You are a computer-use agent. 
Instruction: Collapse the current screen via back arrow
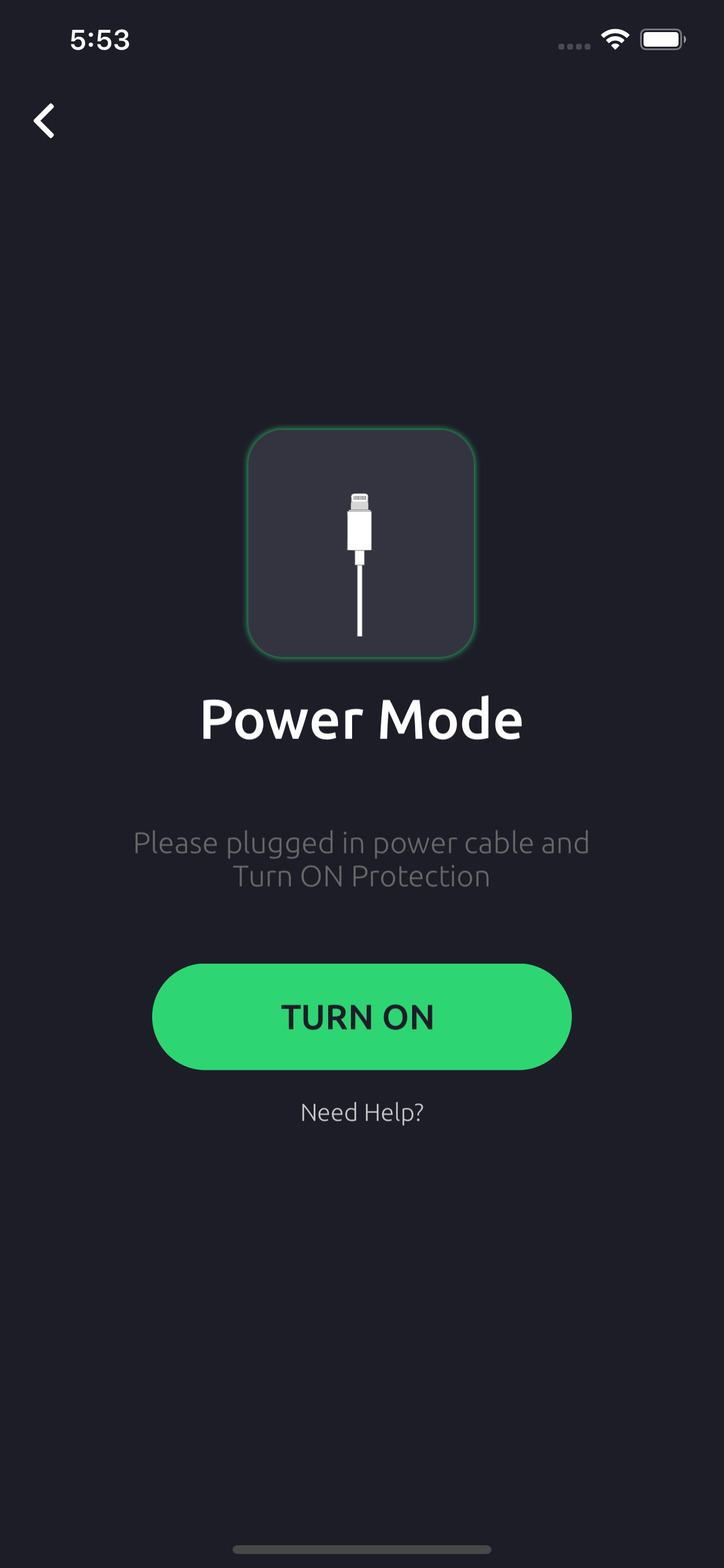pyautogui.click(x=44, y=120)
